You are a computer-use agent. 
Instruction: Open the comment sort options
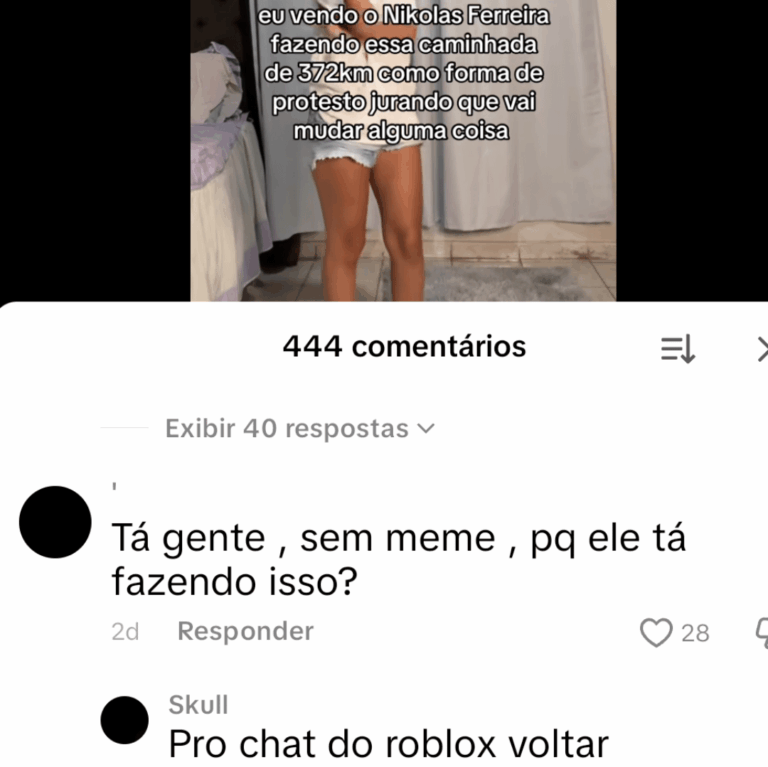point(677,348)
